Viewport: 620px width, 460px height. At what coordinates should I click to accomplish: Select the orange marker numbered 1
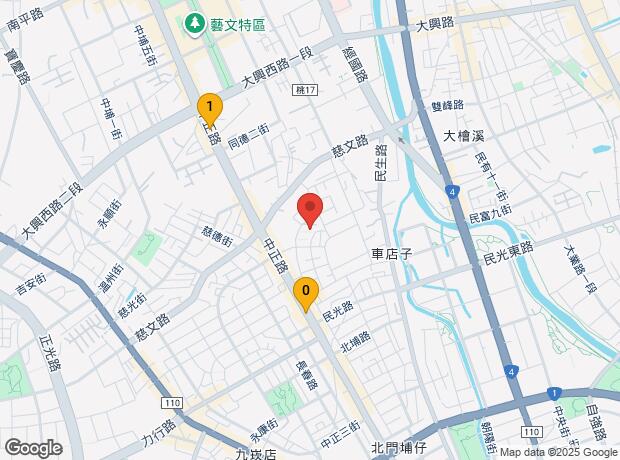tap(208, 105)
